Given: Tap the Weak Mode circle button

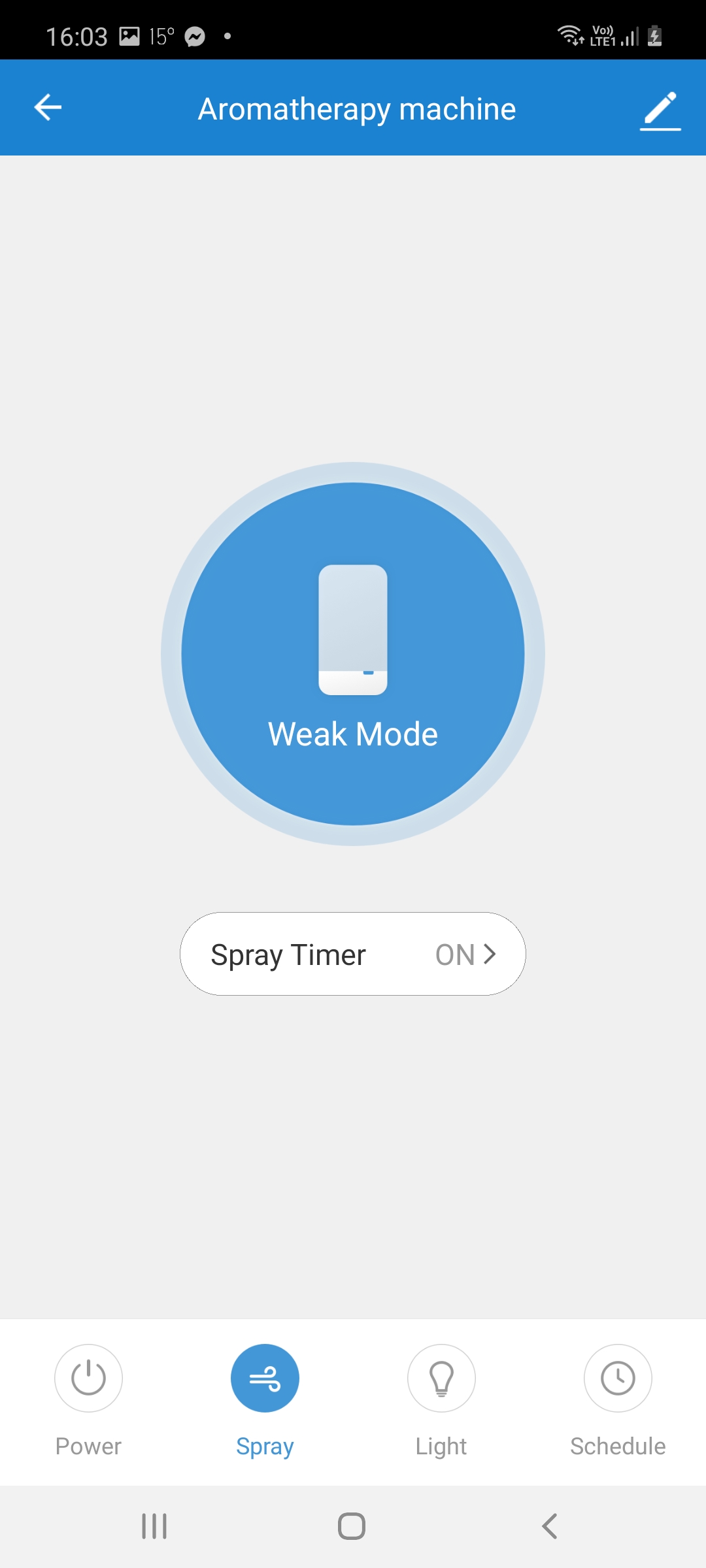Looking at the screenshot, I should click(x=353, y=654).
